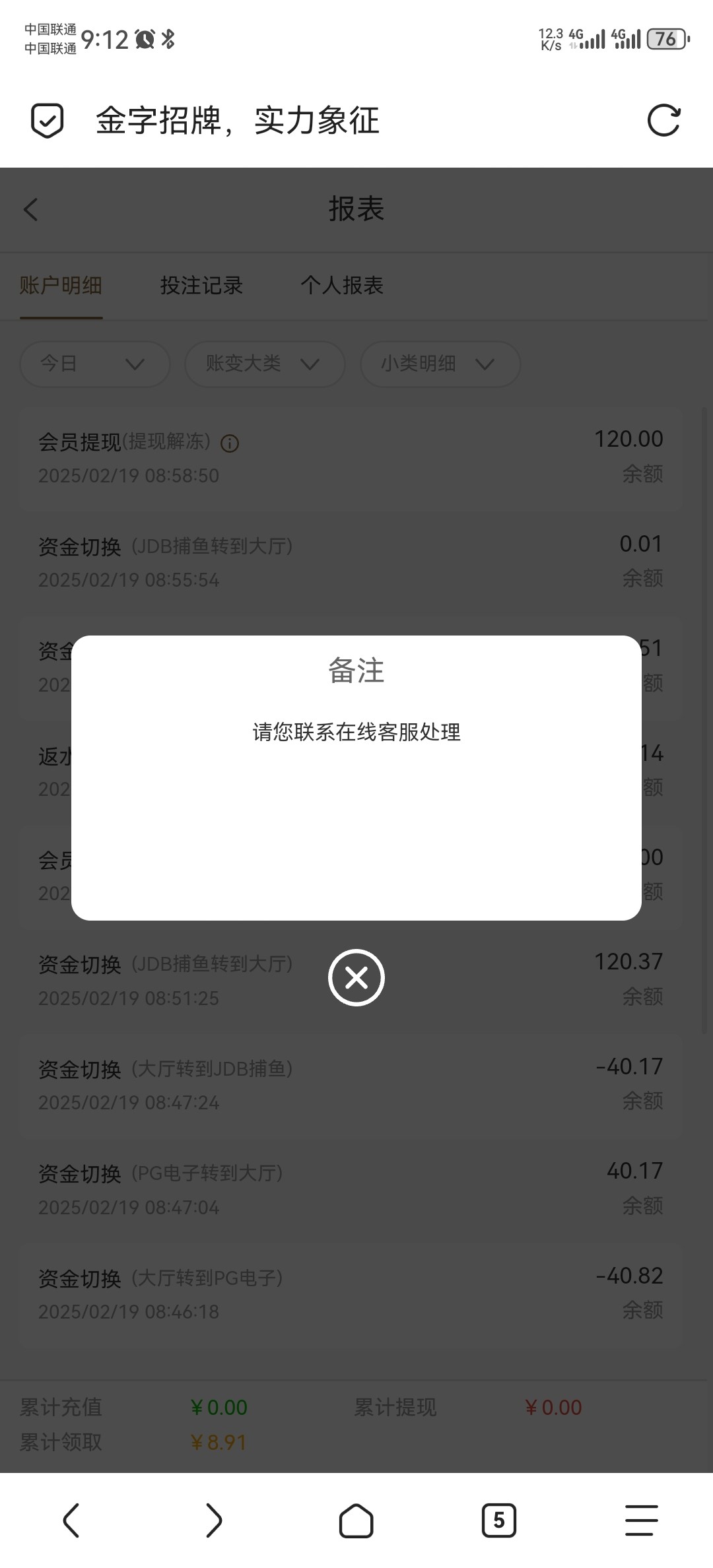The height and width of the screenshot is (1568, 713).
Task: Open the browser tab switcher showing 5
Action: coord(498,1520)
